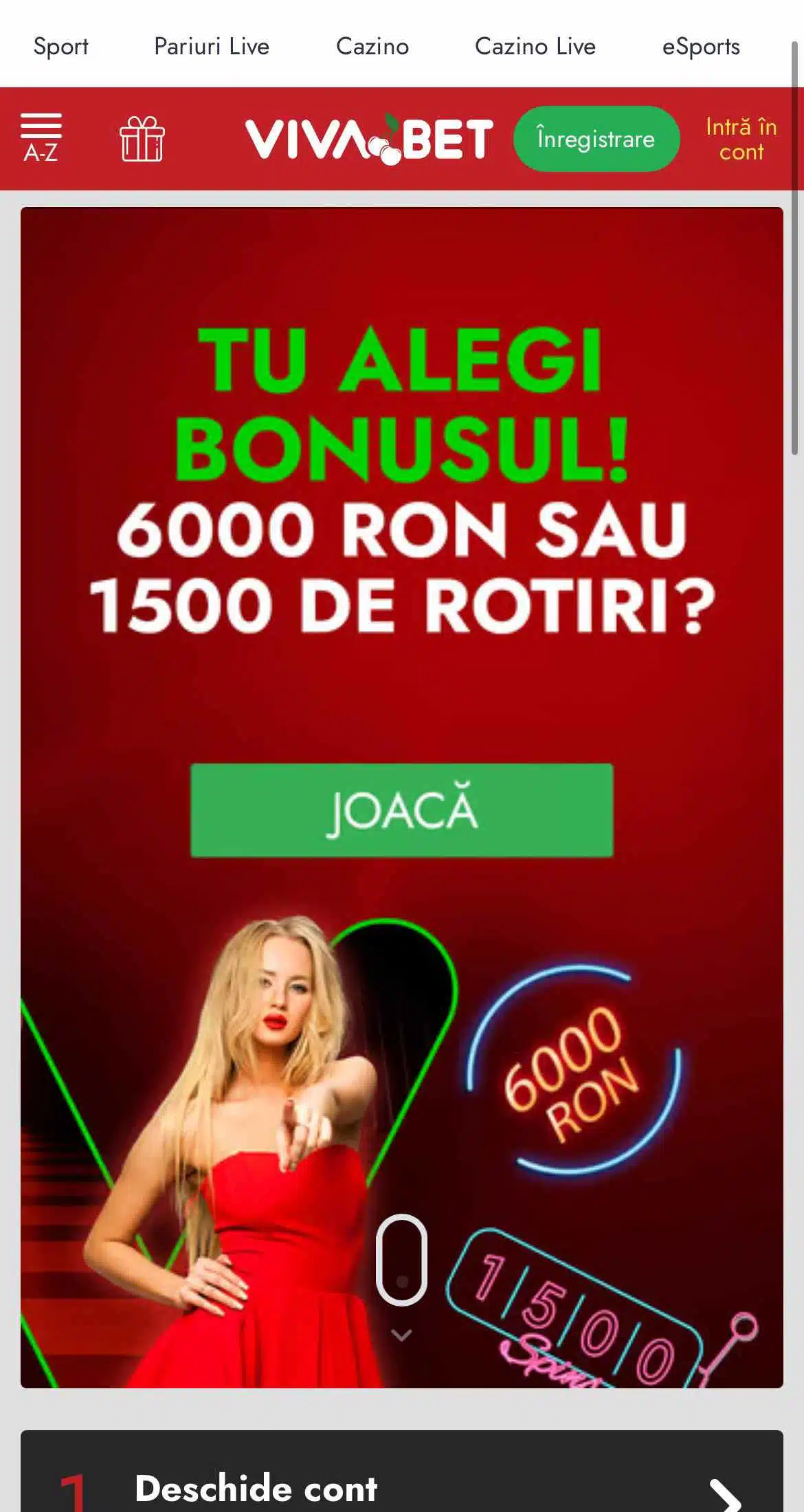
Task: Switch to the Pariuri Live tab
Action: 212,46
